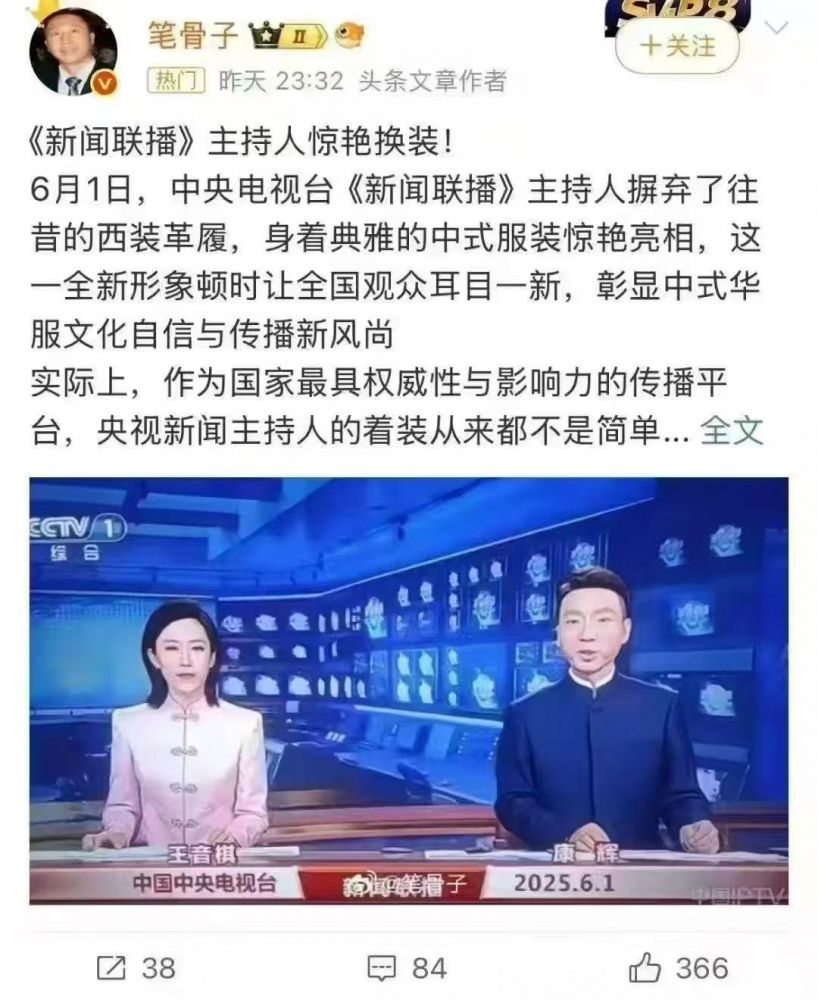The height and width of the screenshot is (1000, 818).
Task: Expand the post via 全文 link
Action: click(732, 431)
